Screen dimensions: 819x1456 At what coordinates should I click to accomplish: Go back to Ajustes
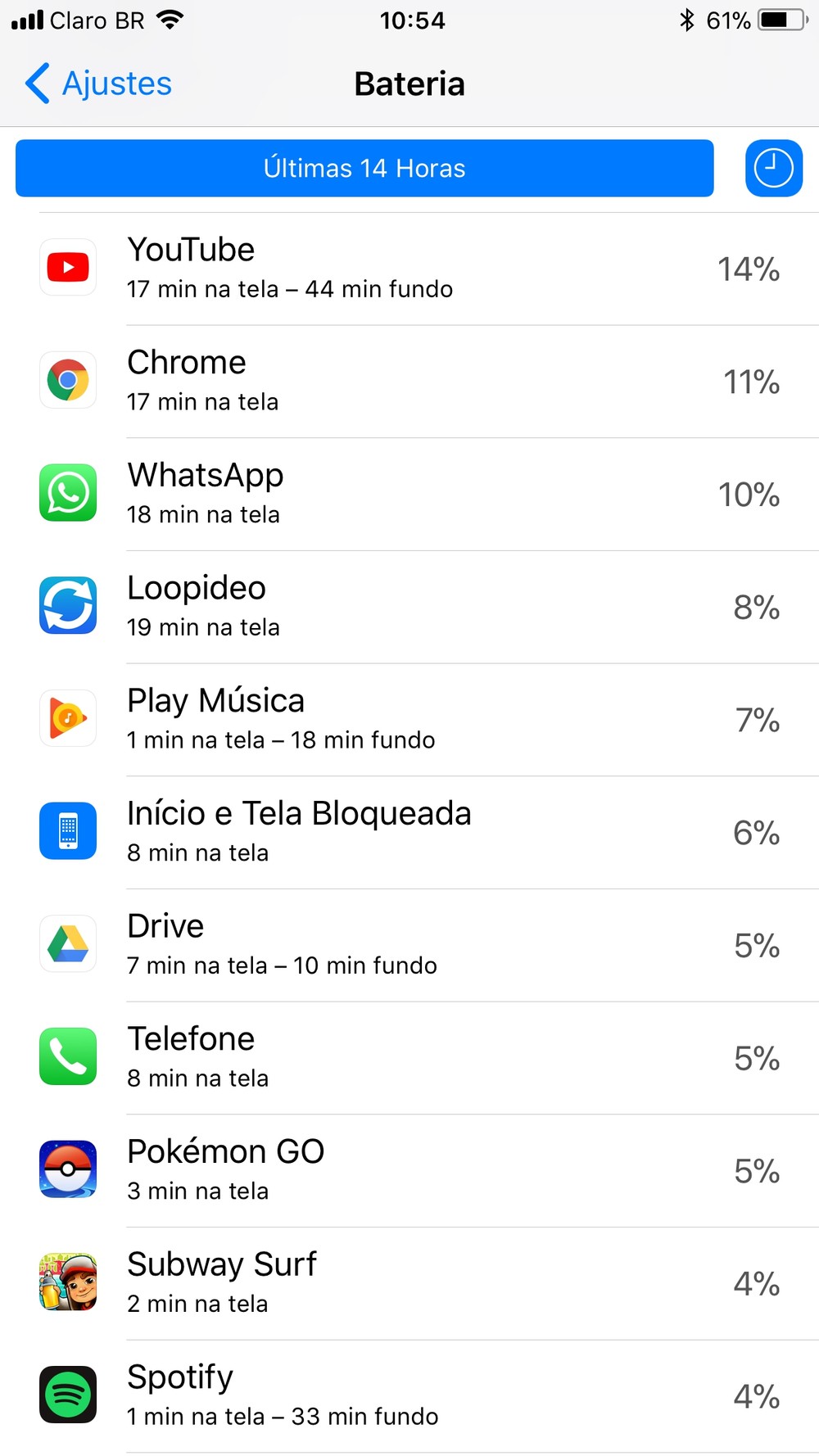tap(98, 84)
